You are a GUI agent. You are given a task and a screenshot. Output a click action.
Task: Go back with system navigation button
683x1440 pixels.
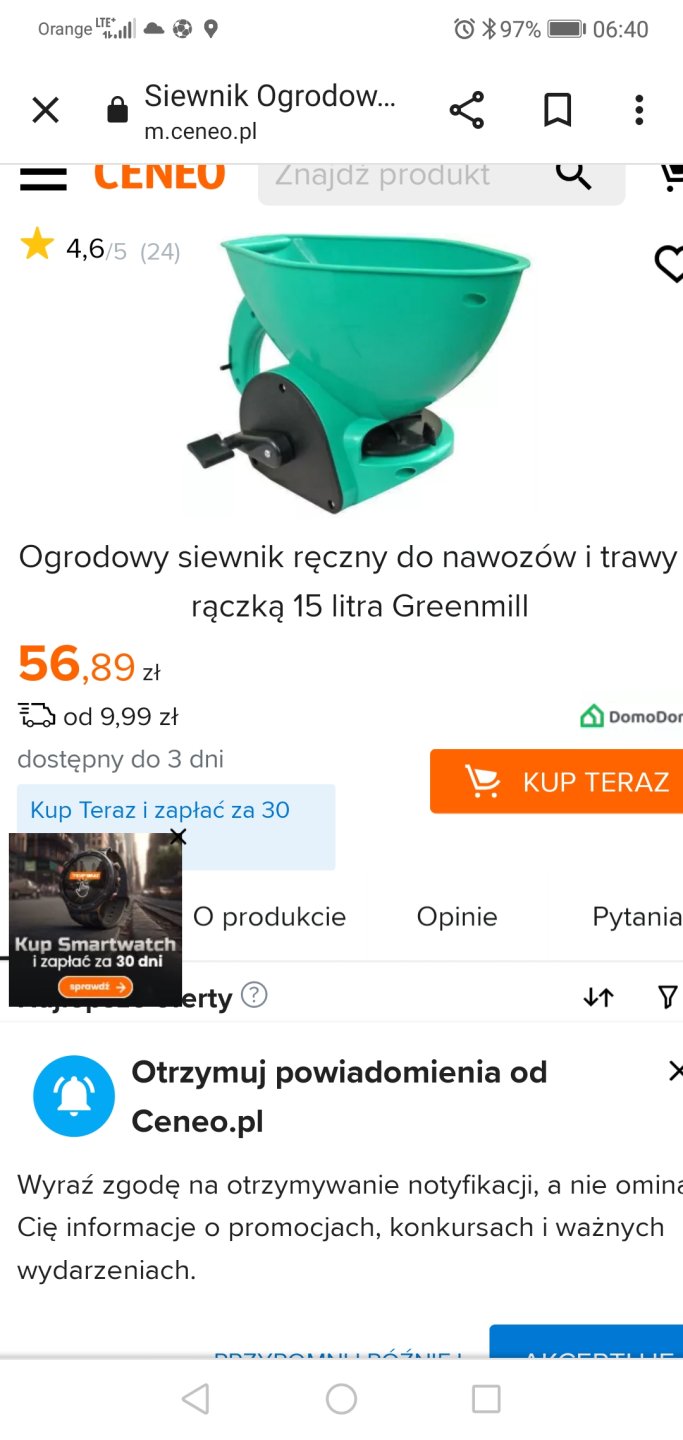(196, 1399)
